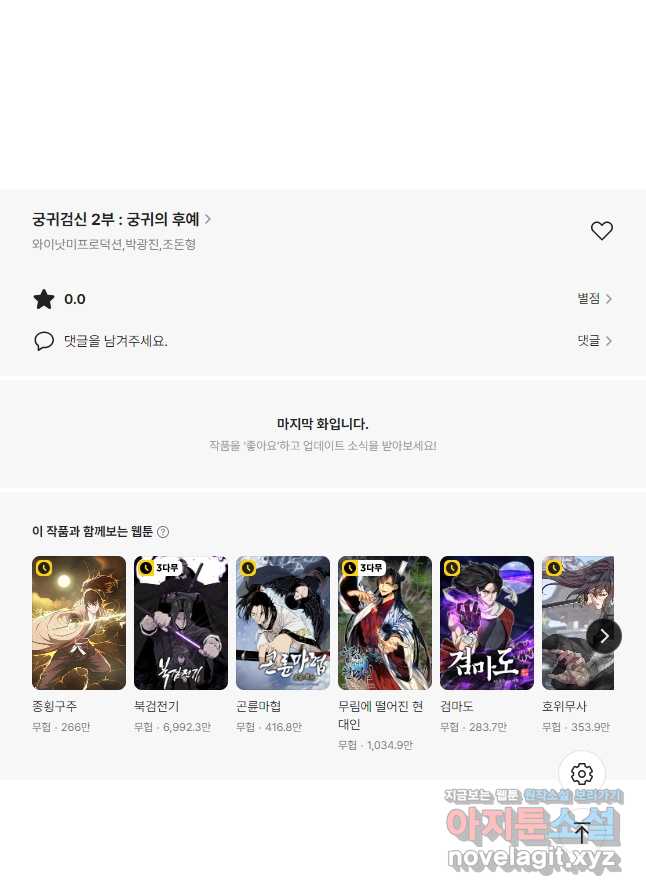Tap the help icon beside 이 작품과 함께보는 웹툰

(x=163, y=532)
